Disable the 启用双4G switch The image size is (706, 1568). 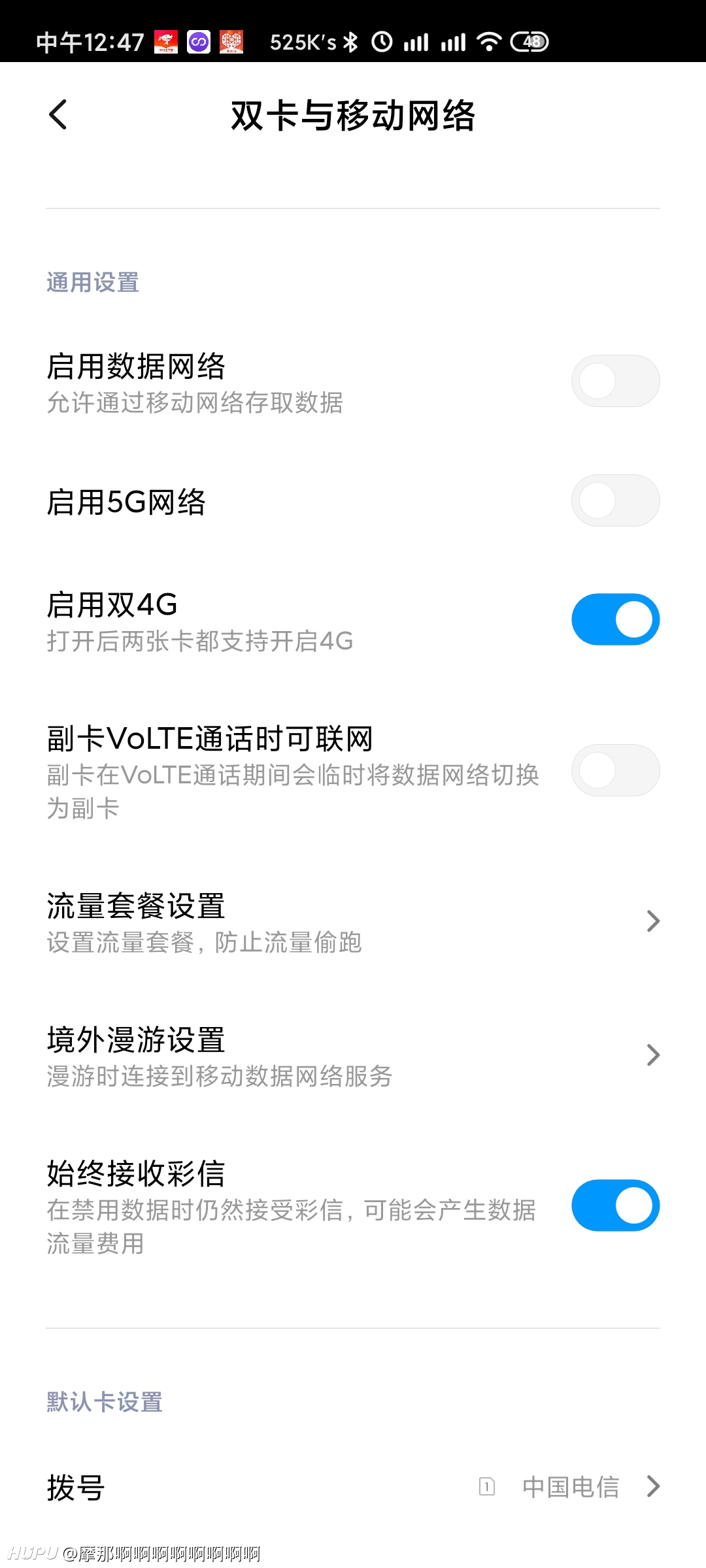click(x=615, y=619)
